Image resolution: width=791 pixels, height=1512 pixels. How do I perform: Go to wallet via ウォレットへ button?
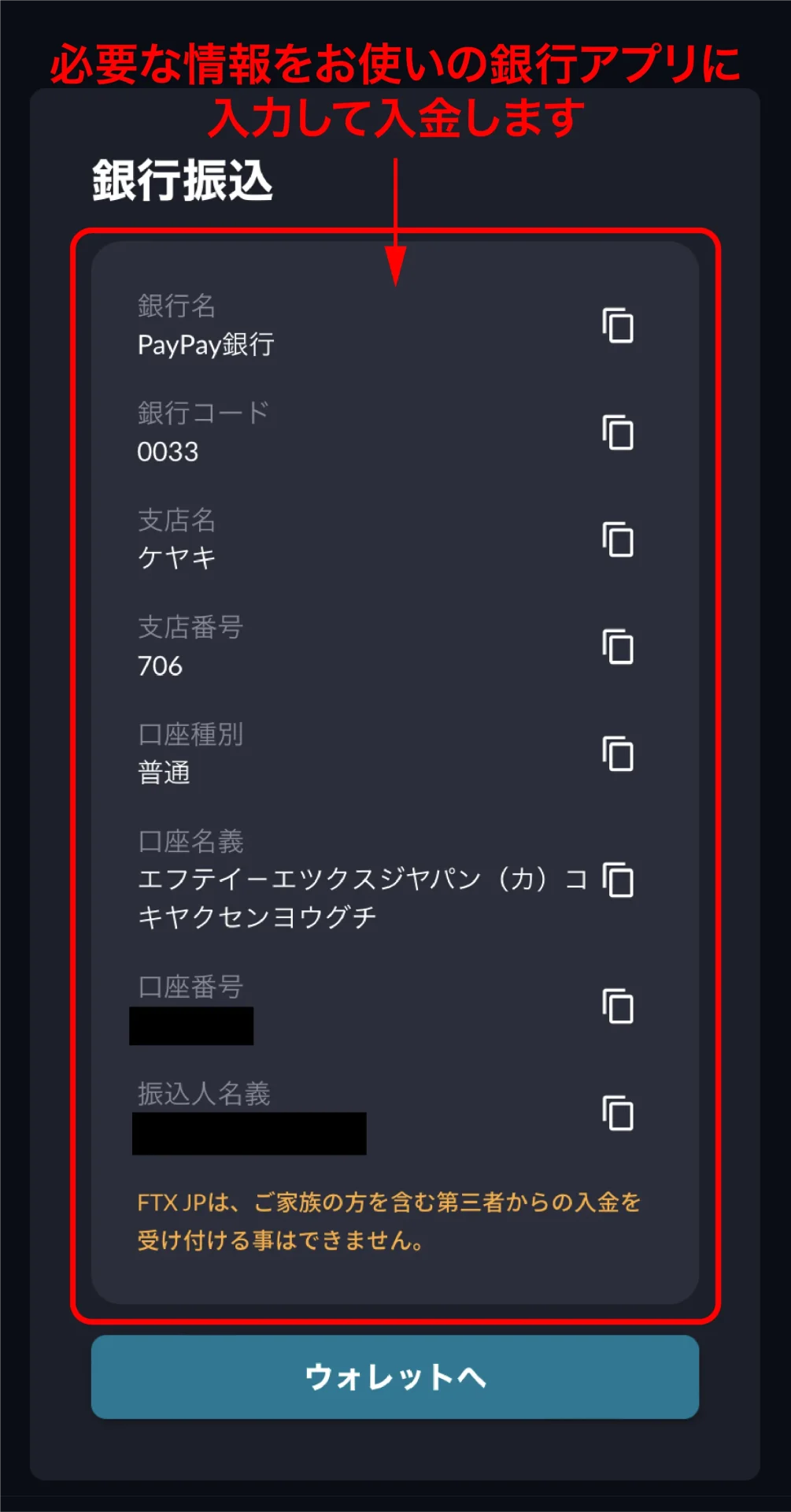click(395, 1377)
